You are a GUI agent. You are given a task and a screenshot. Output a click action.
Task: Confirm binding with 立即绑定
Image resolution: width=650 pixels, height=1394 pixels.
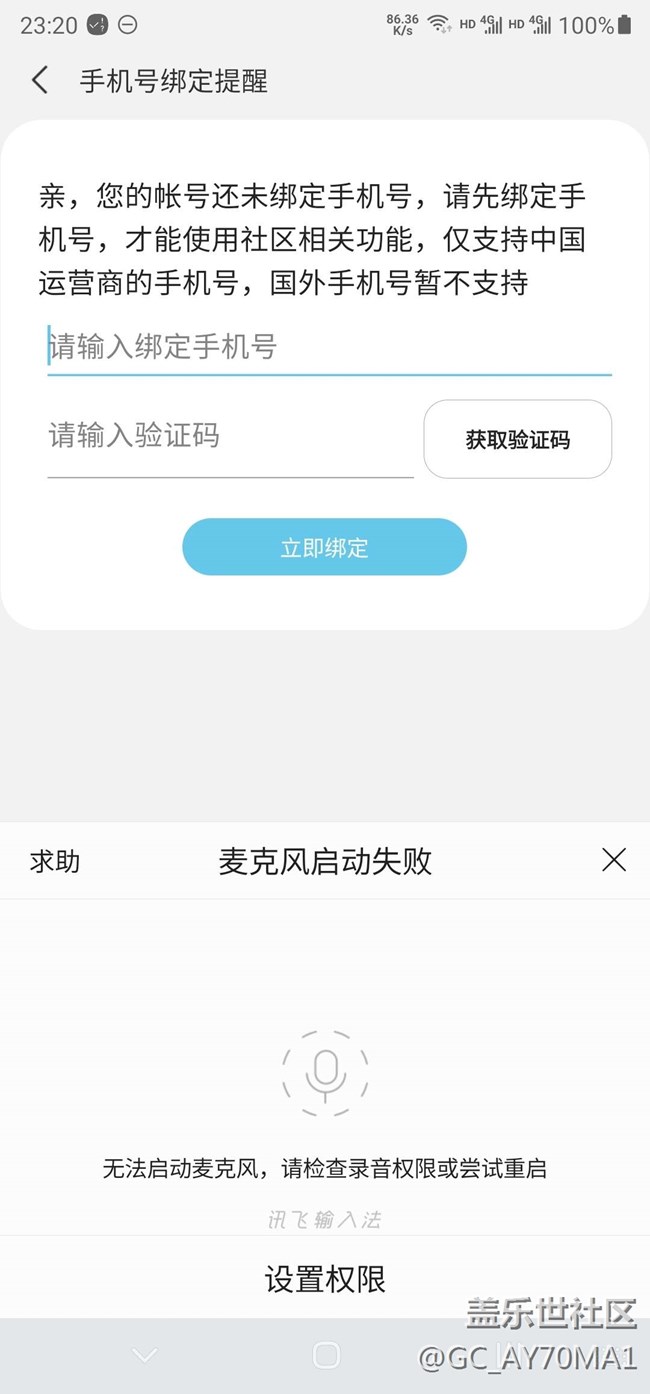[x=324, y=547]
